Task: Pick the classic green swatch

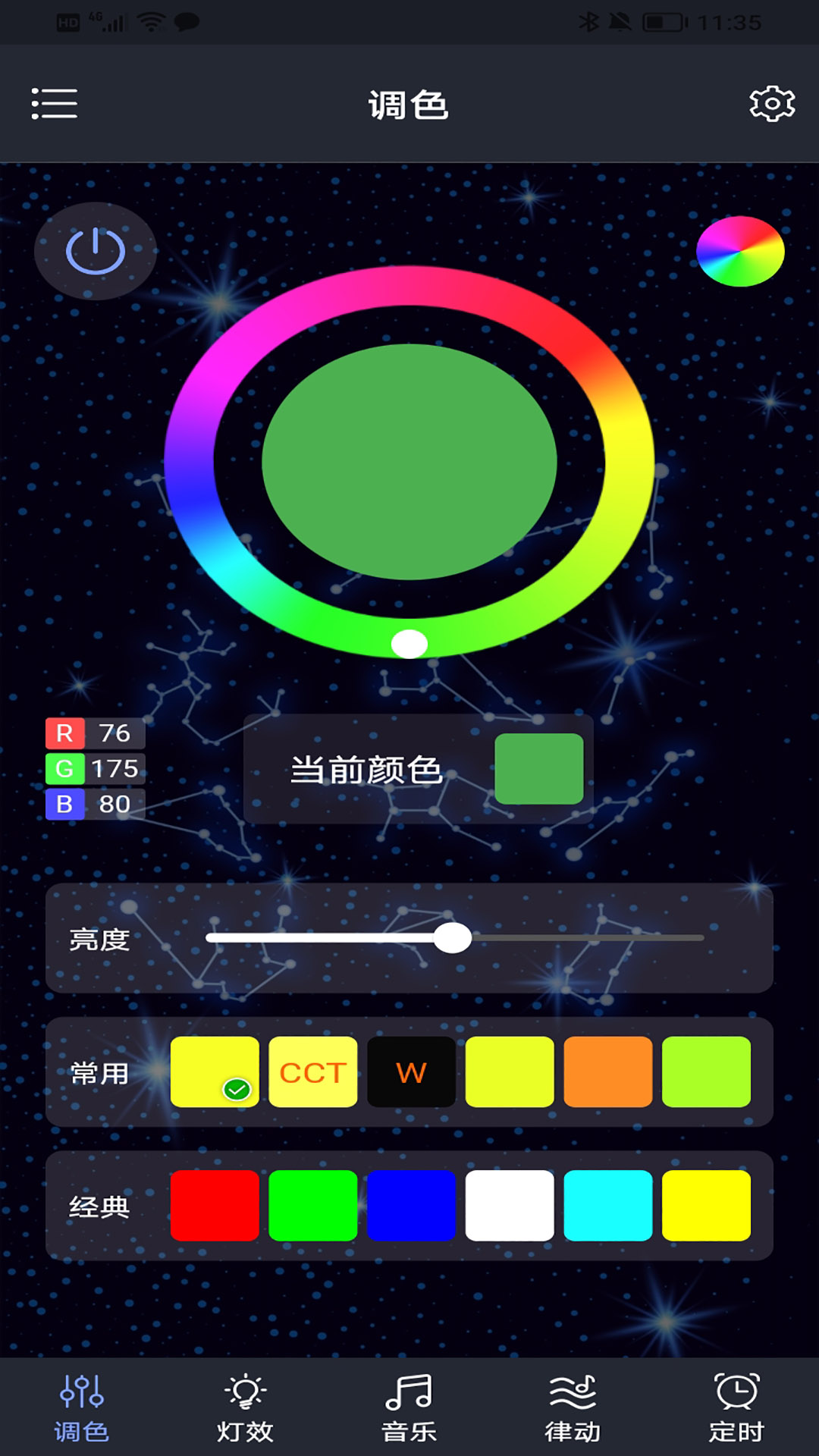Action: [312, 1206]
